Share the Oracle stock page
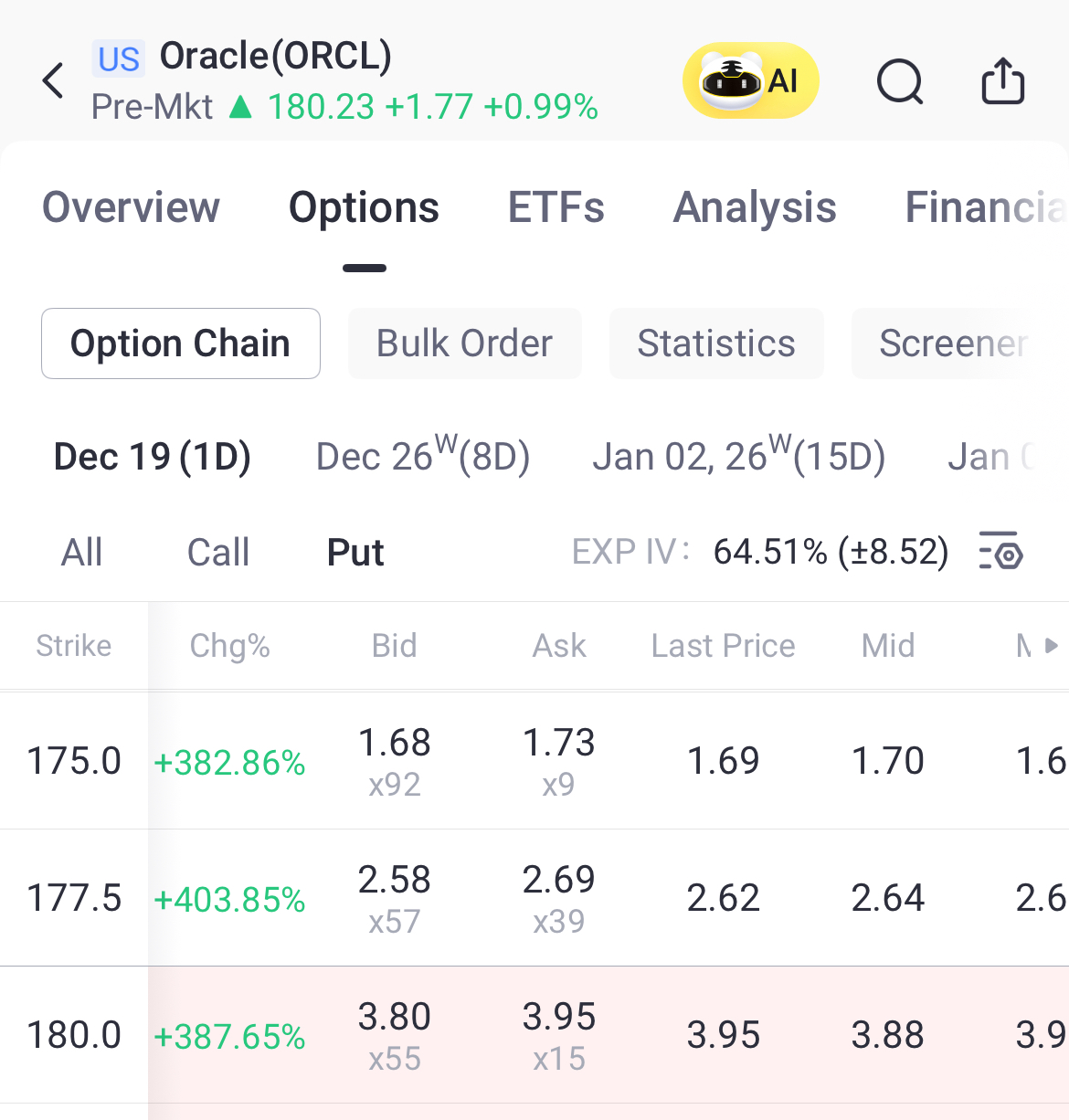 (1002, 81)
